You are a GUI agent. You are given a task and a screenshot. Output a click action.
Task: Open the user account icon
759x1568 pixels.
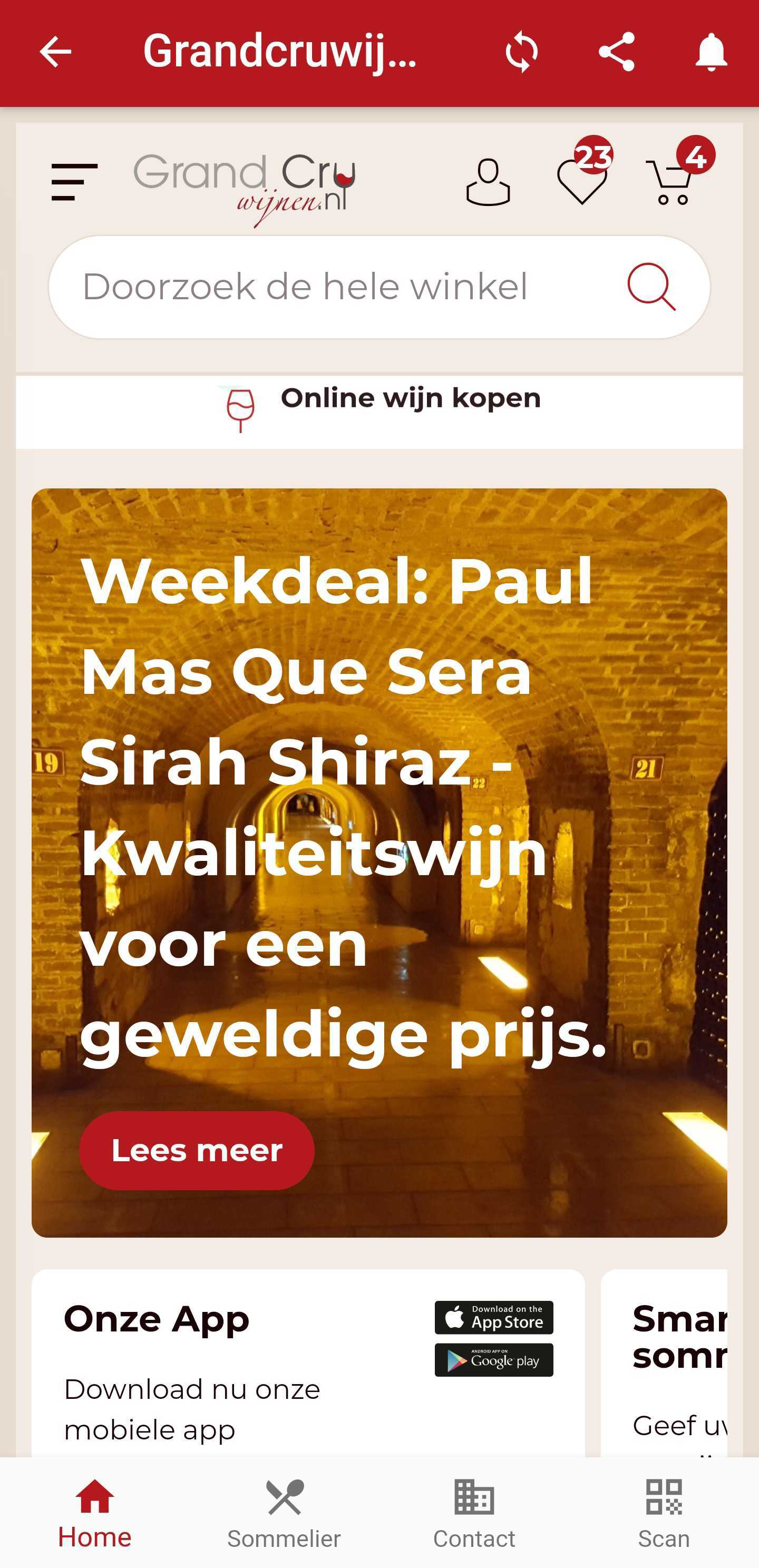click(x=488, y=182)
